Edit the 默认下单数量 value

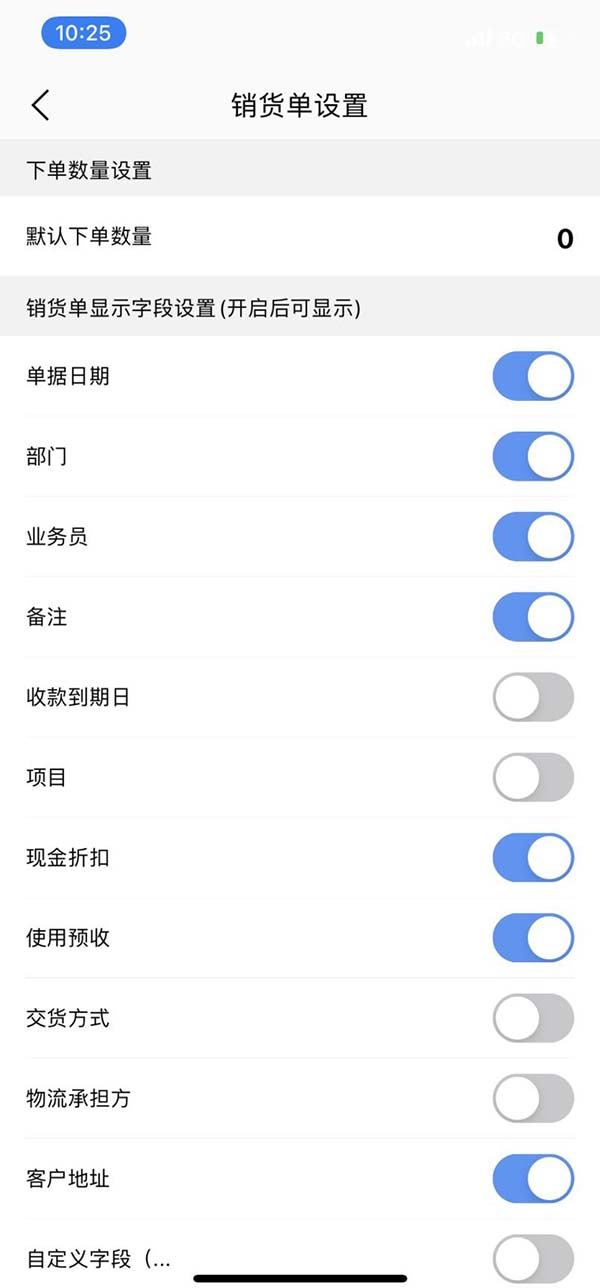[x=564, y=239]
